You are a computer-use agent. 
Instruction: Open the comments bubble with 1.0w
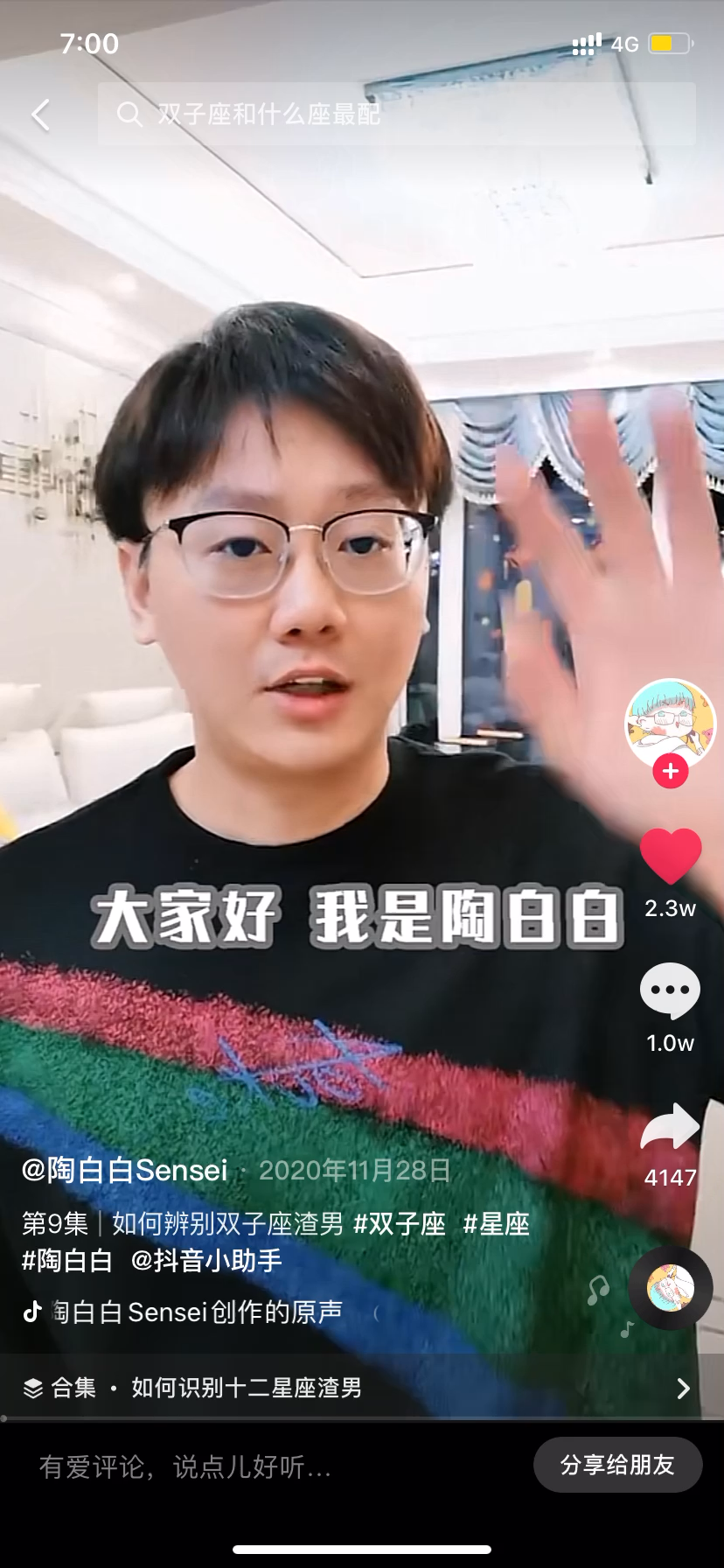[x=671, y=991]
